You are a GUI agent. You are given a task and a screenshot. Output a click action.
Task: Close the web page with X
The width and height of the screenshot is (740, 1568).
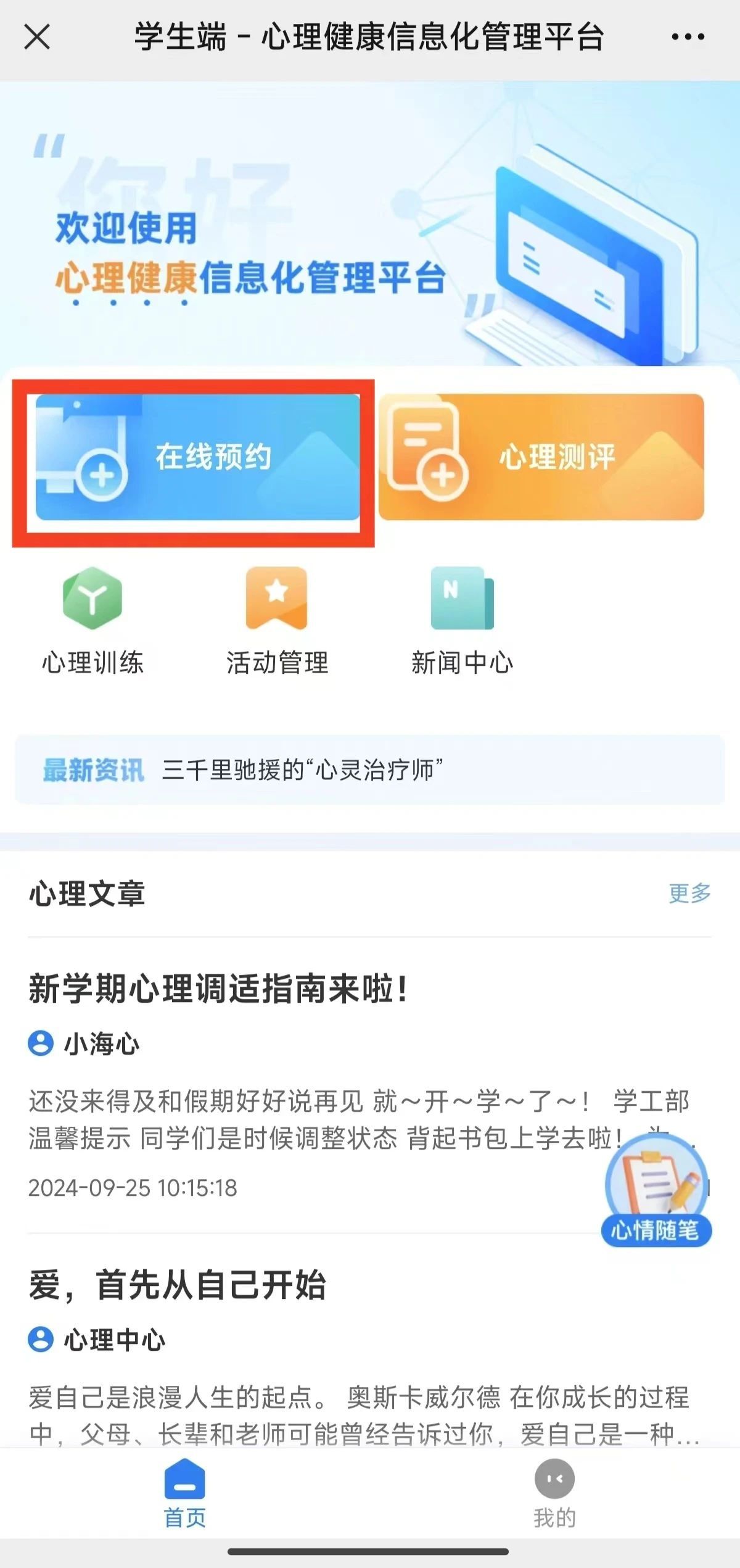pos(37,37)
